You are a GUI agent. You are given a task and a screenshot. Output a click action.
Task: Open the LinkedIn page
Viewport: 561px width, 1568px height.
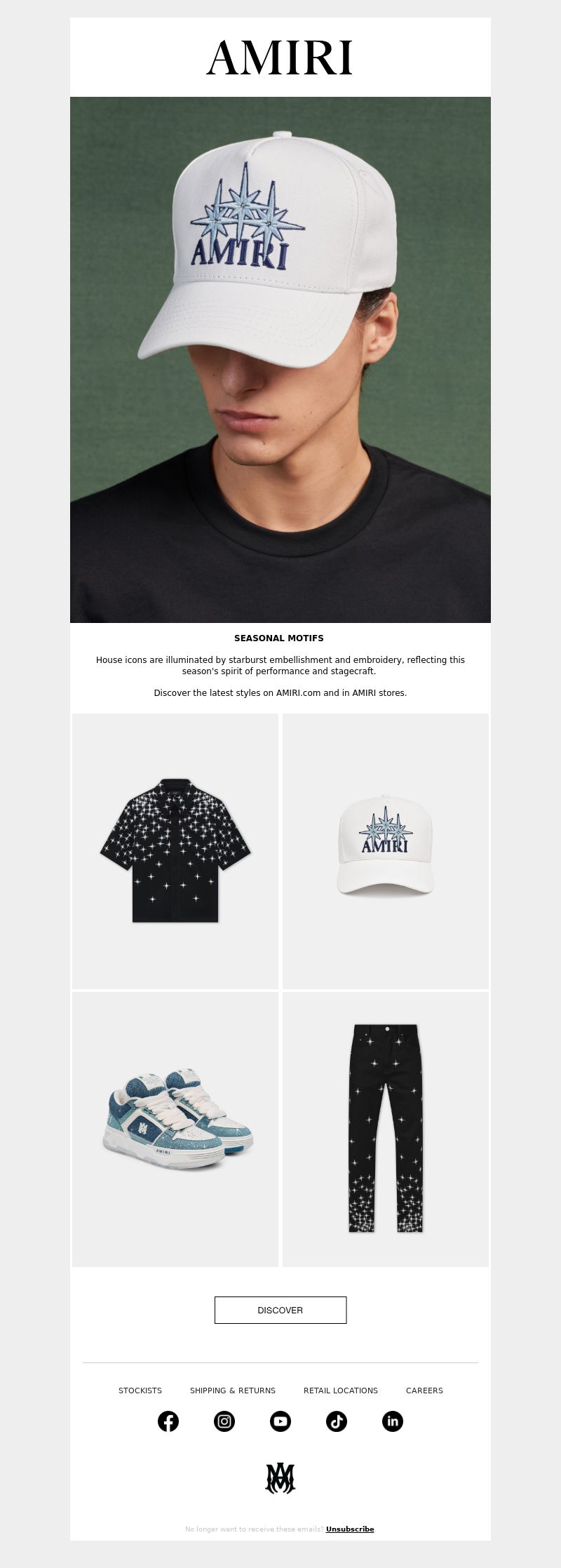pyautogui.click(x=393, y=1421)
